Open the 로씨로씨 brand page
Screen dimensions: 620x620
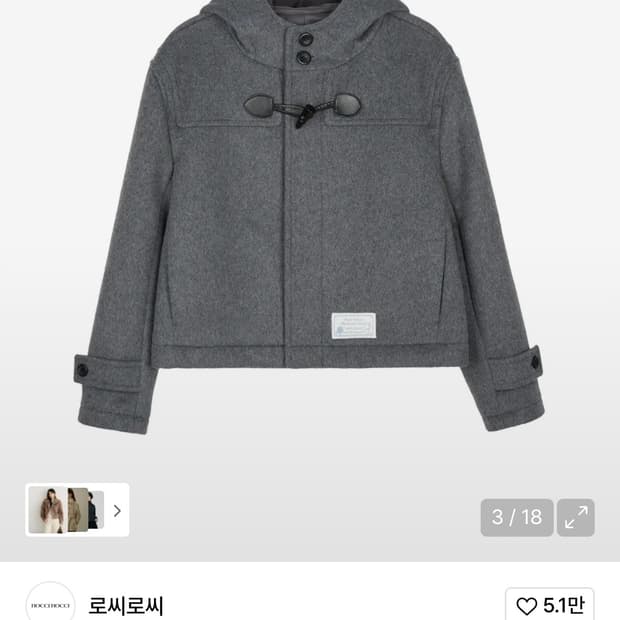coord(126,605)
